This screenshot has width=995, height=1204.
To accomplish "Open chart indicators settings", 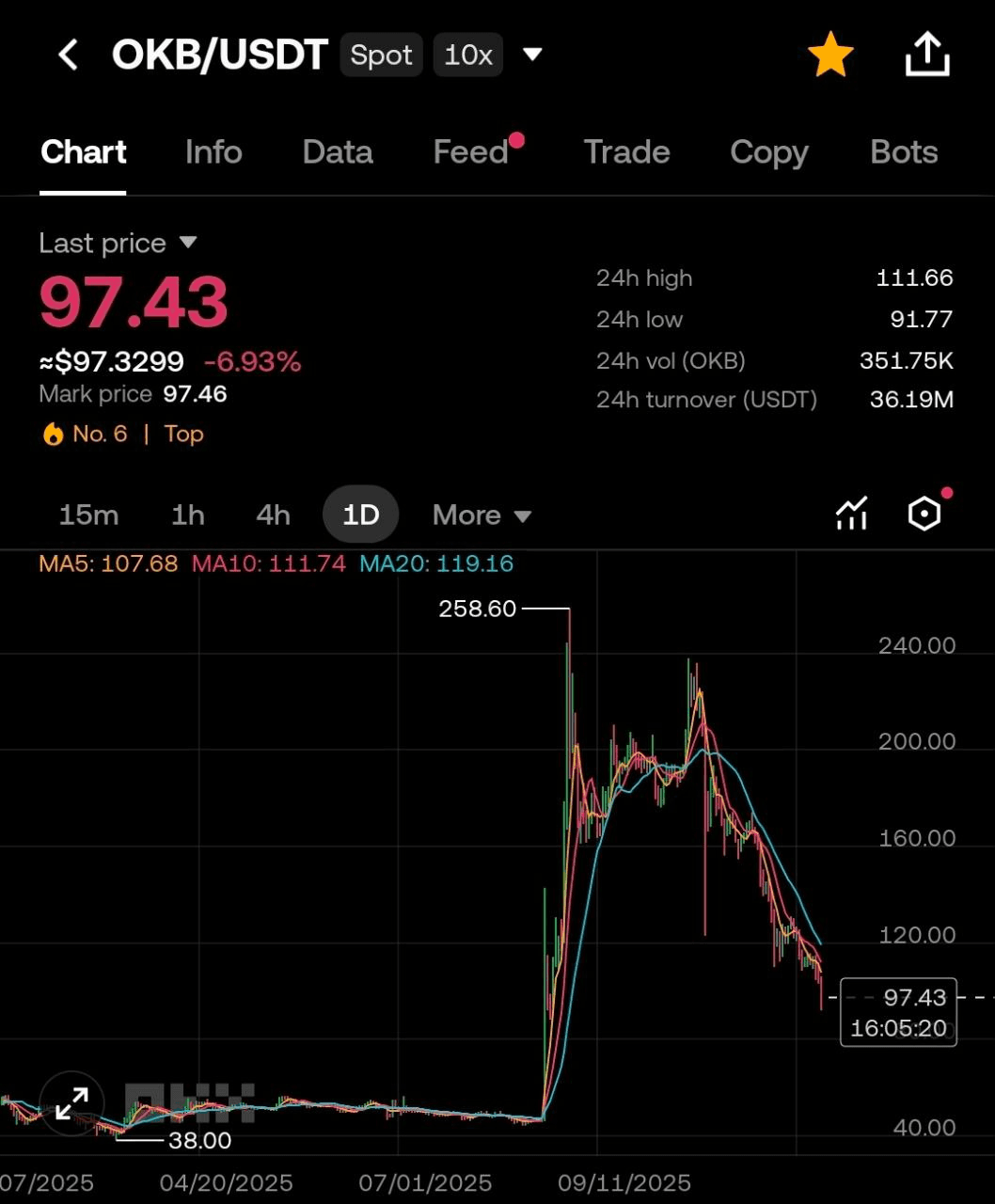I will point(851,514).
